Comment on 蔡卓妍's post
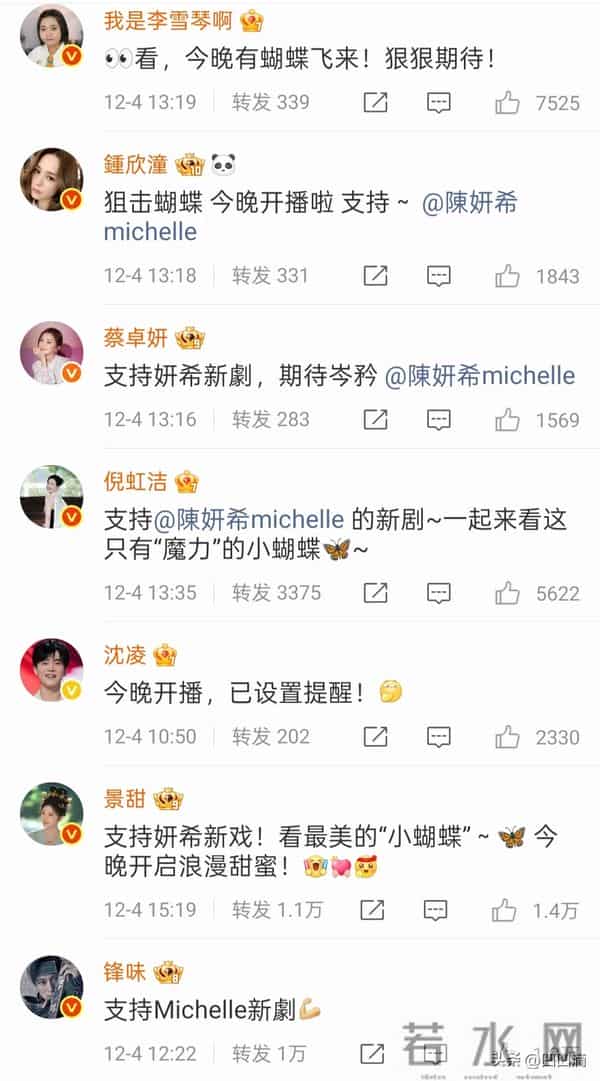This screenshot has width=600, height=1081. tap(438, 420)
